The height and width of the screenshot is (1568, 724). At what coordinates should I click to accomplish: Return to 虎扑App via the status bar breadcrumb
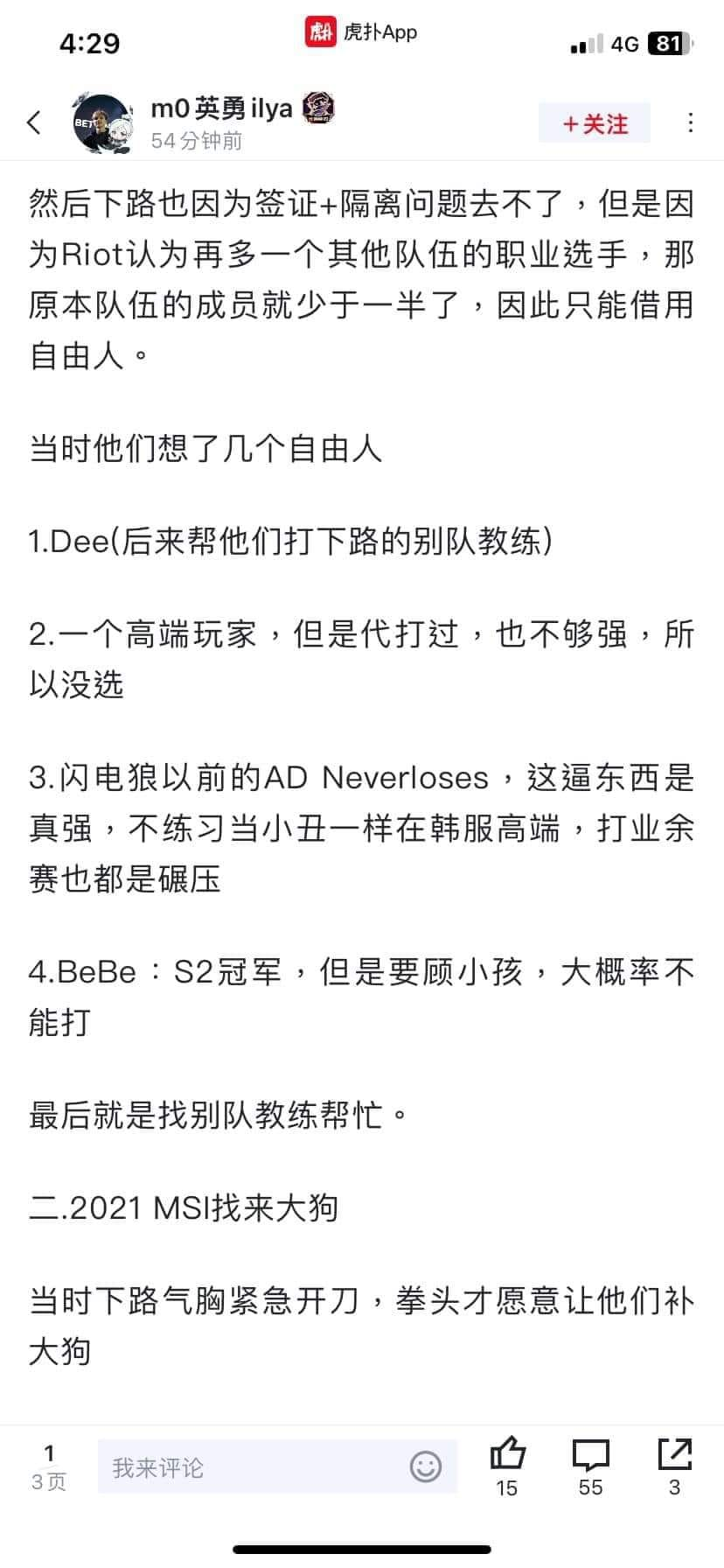tap(362, 32)
